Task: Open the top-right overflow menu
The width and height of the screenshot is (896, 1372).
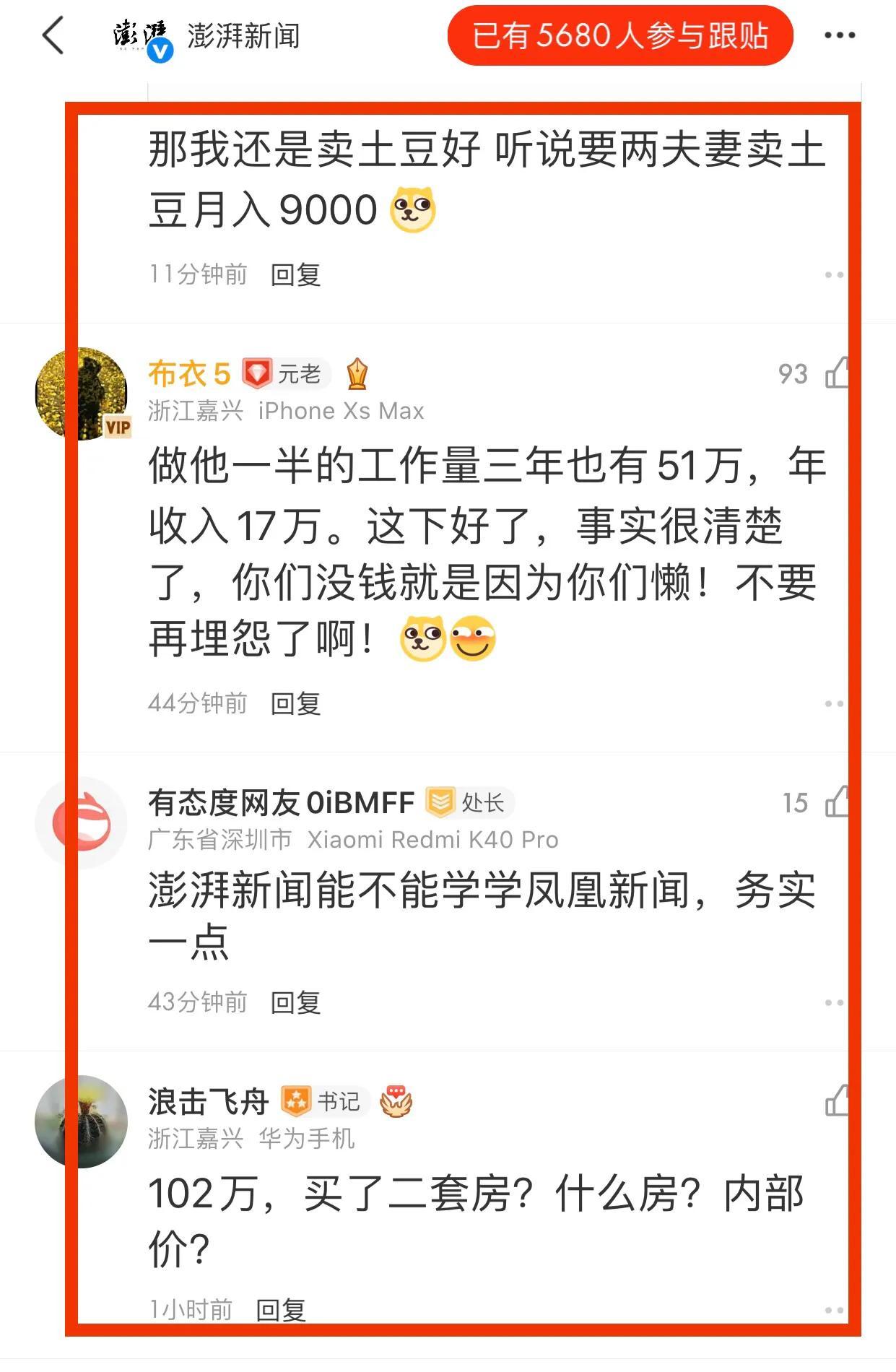Action: tap(840, 36)
